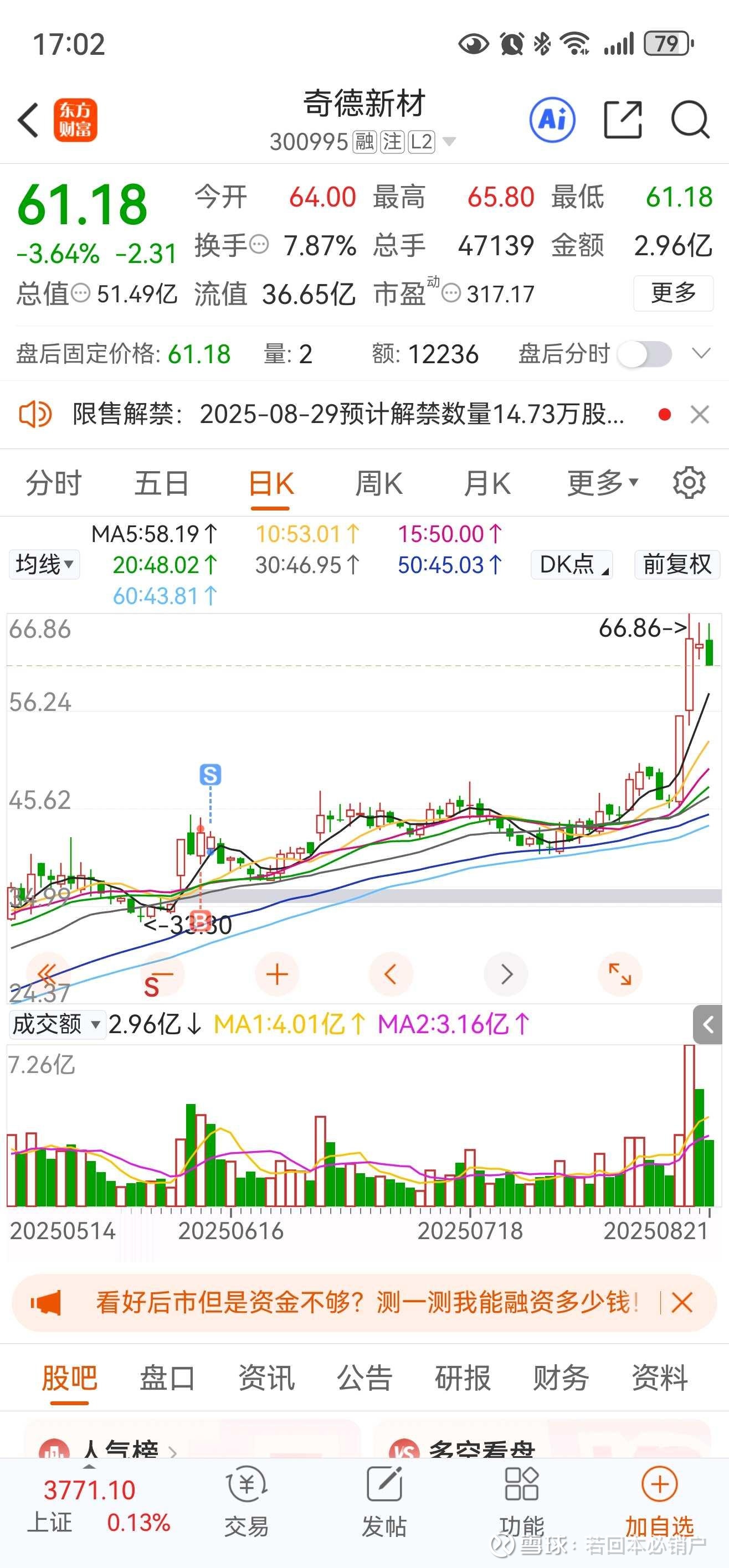729x1568 pixels.
Task: Dismiss the 限售解禁 notice
Action: 700,415
